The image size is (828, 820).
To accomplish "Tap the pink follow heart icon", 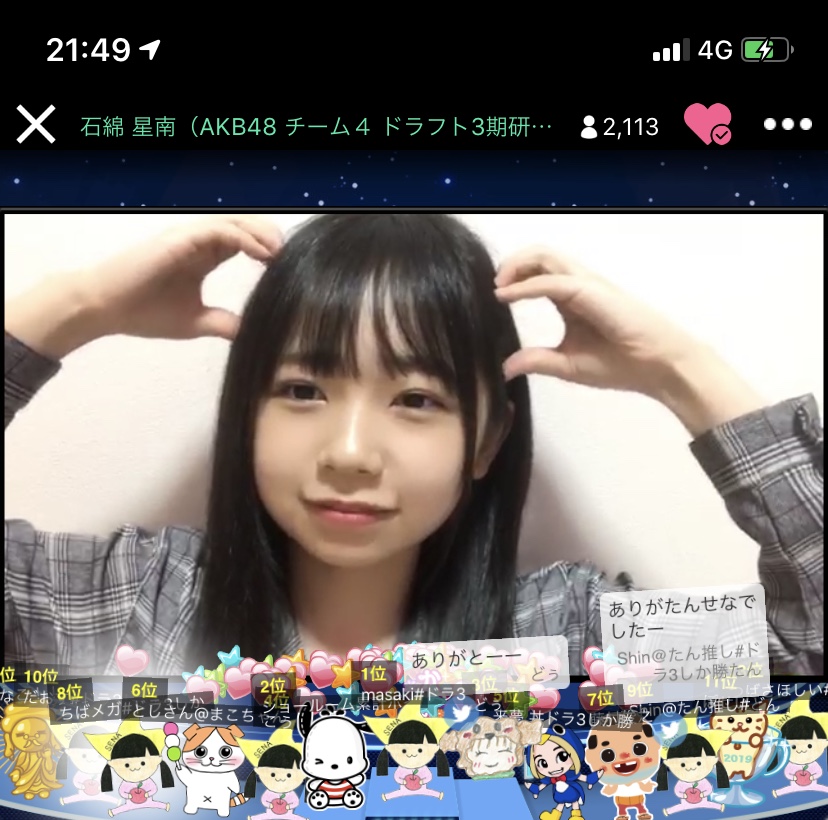I will tap(707, 125).
